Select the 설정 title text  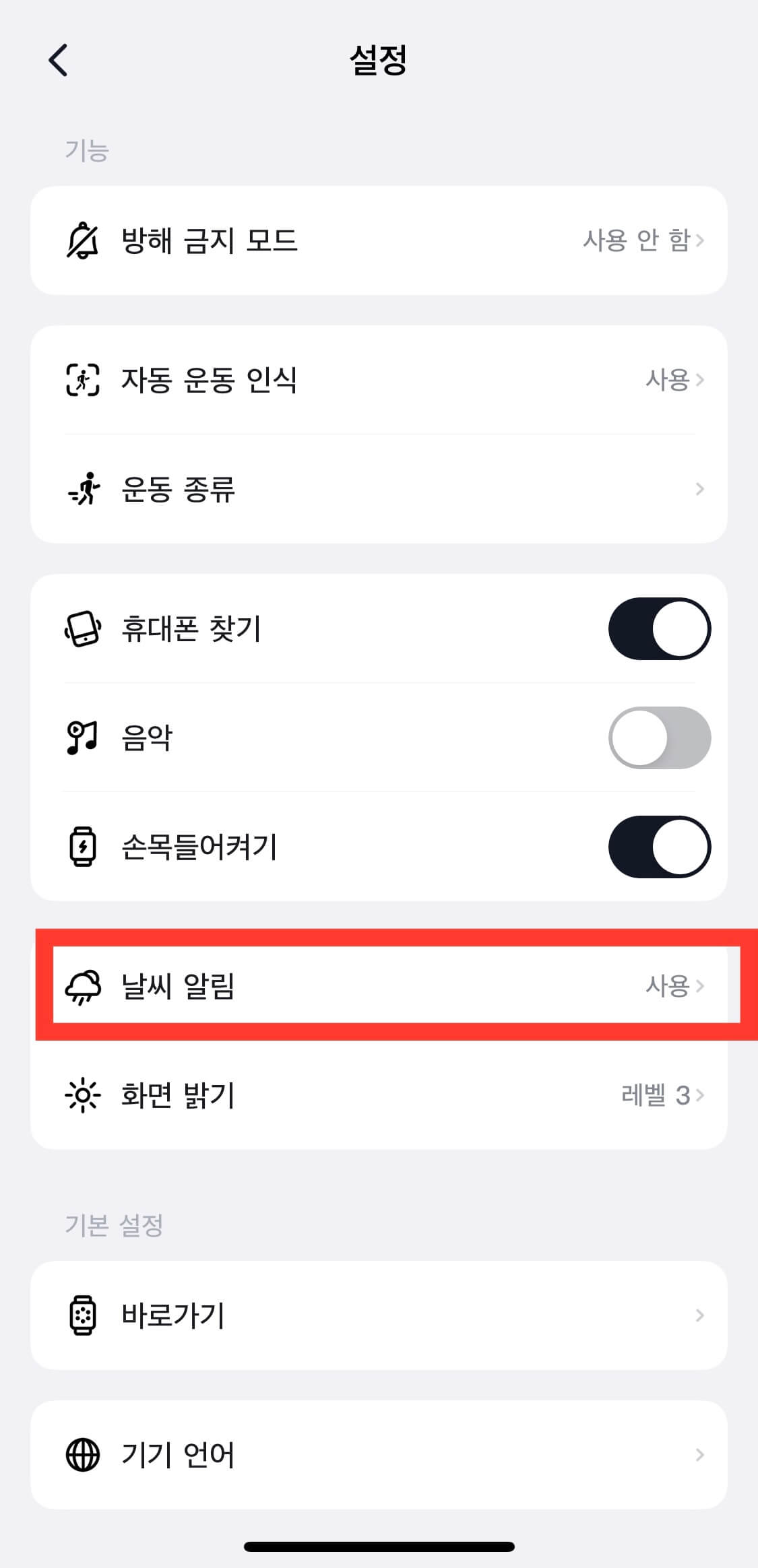379,60
